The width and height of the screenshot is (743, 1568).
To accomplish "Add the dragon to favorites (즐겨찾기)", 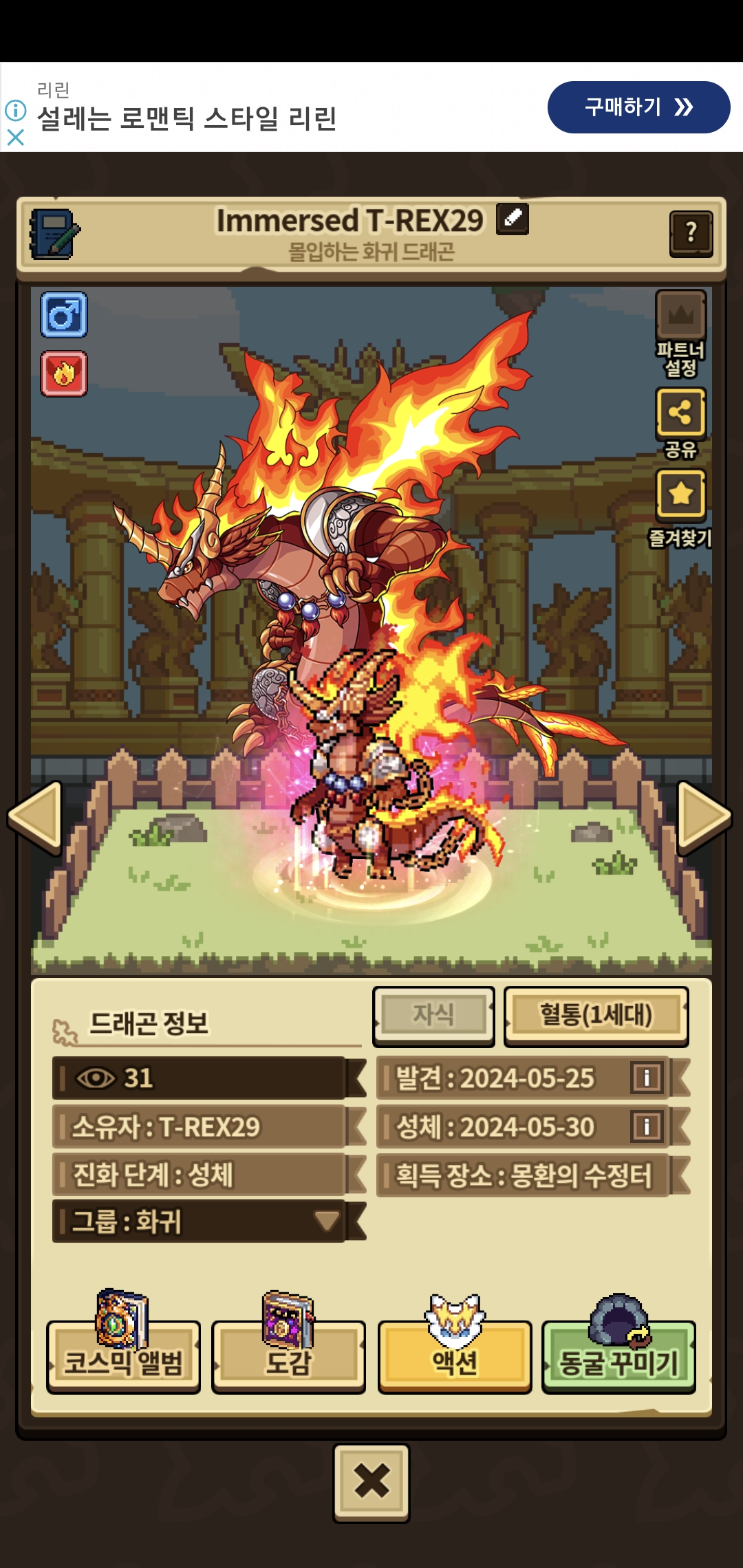I will [680, 509].
